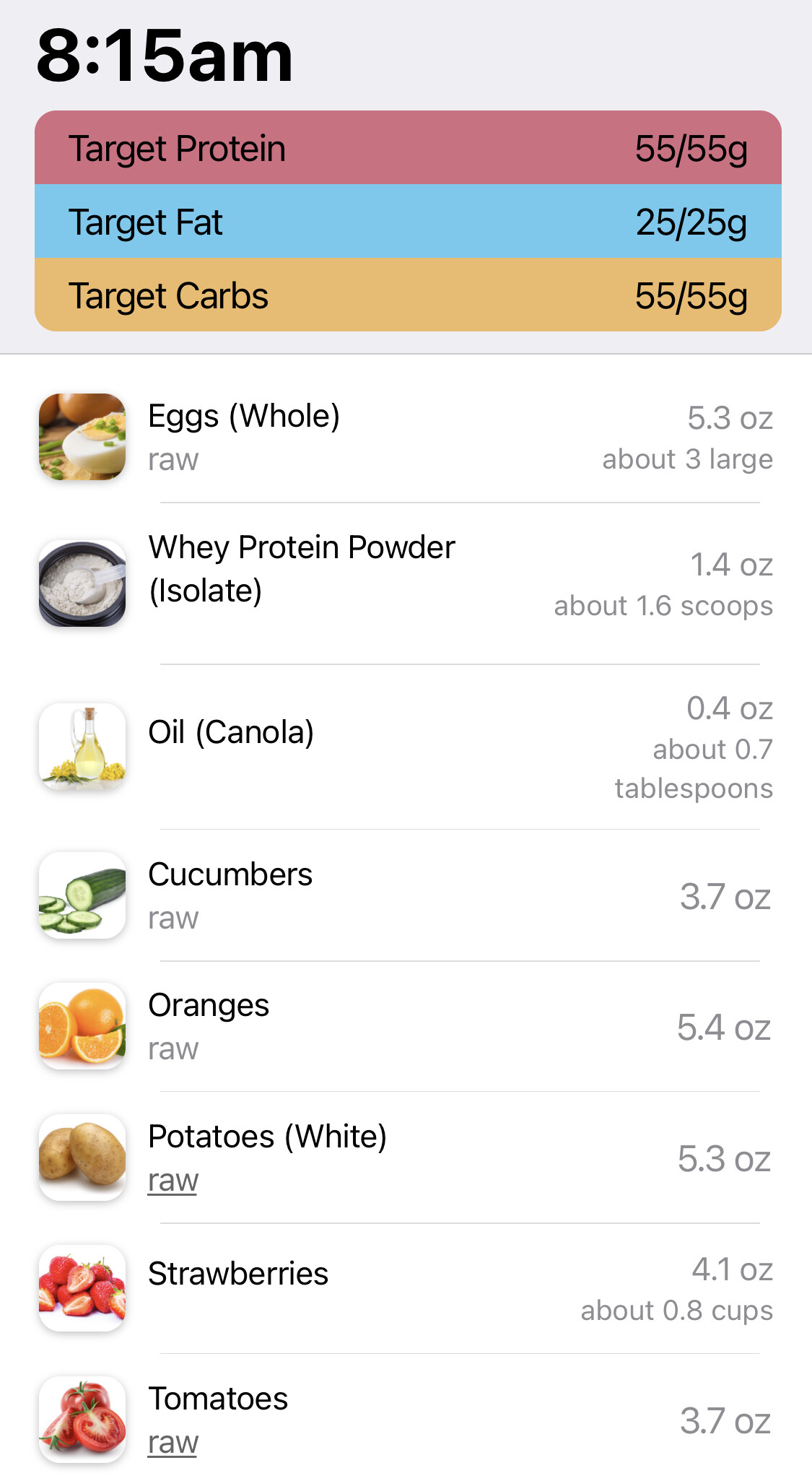Open the Eggs (Whole) food row
Screen dimensions: 812x1481
click(x=406, y=437)
